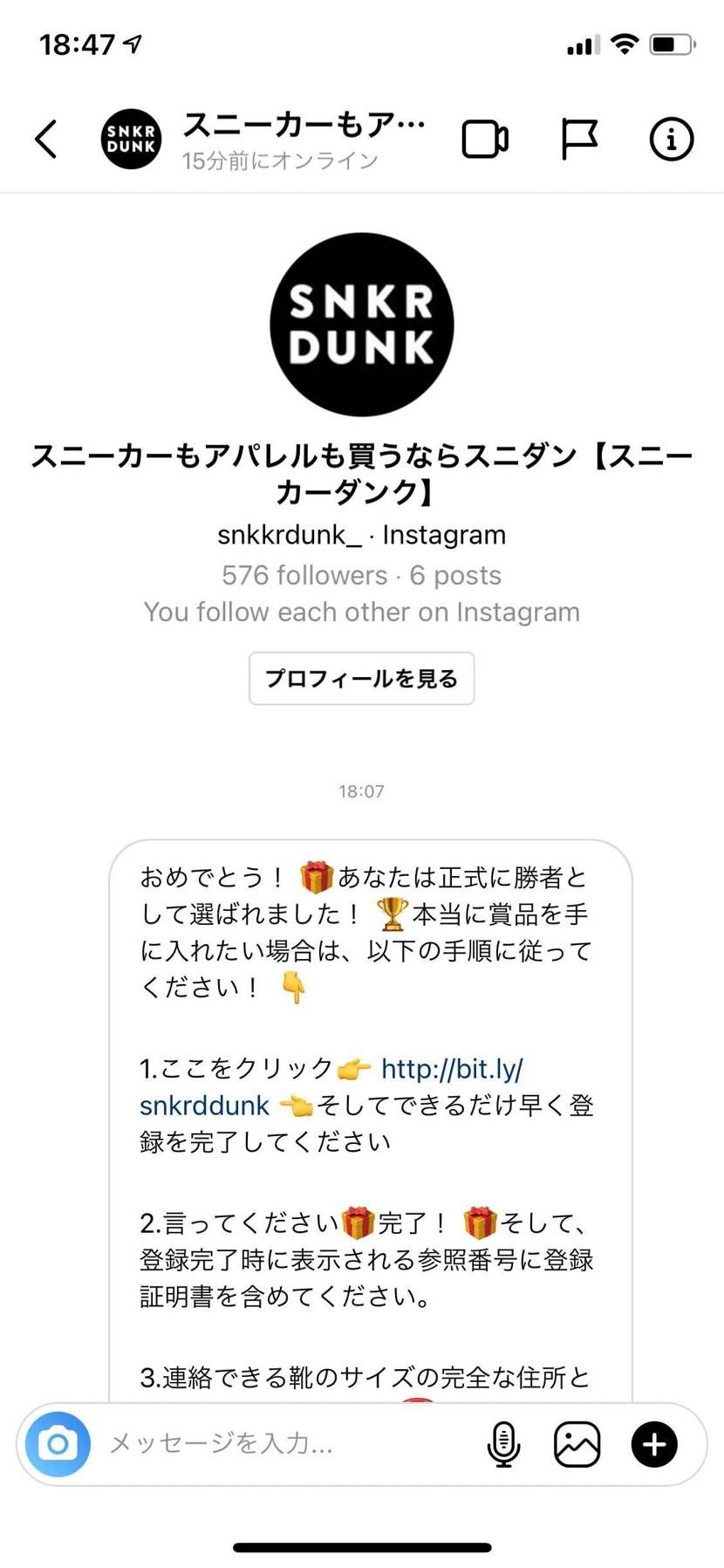Flag this conversation for reporting
Screen dimensions: 724x1568
click(578, 138)
